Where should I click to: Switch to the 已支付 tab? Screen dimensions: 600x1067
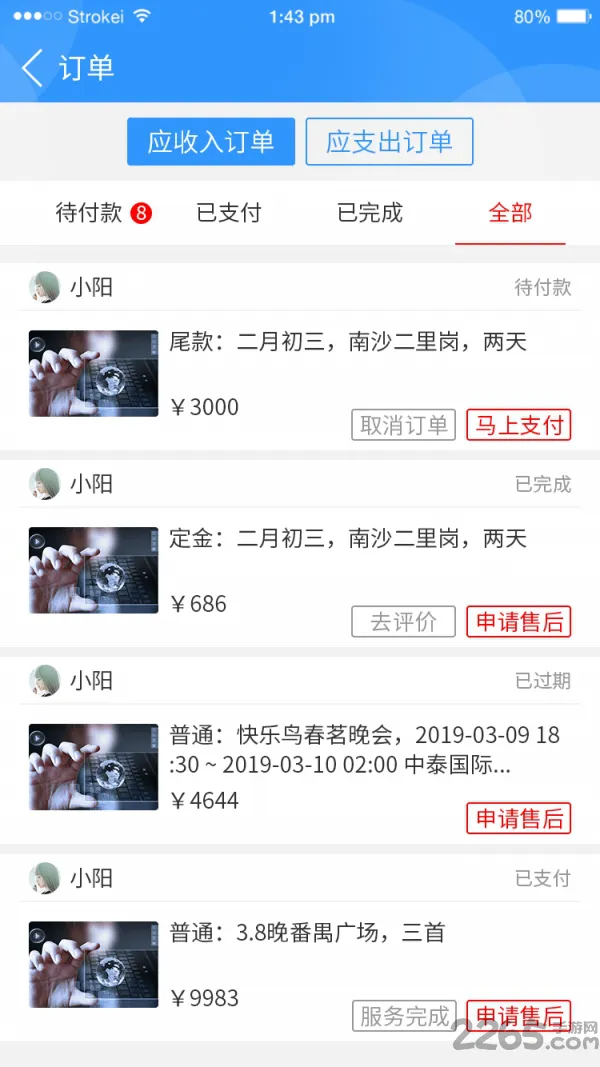[x=229, y=213]
